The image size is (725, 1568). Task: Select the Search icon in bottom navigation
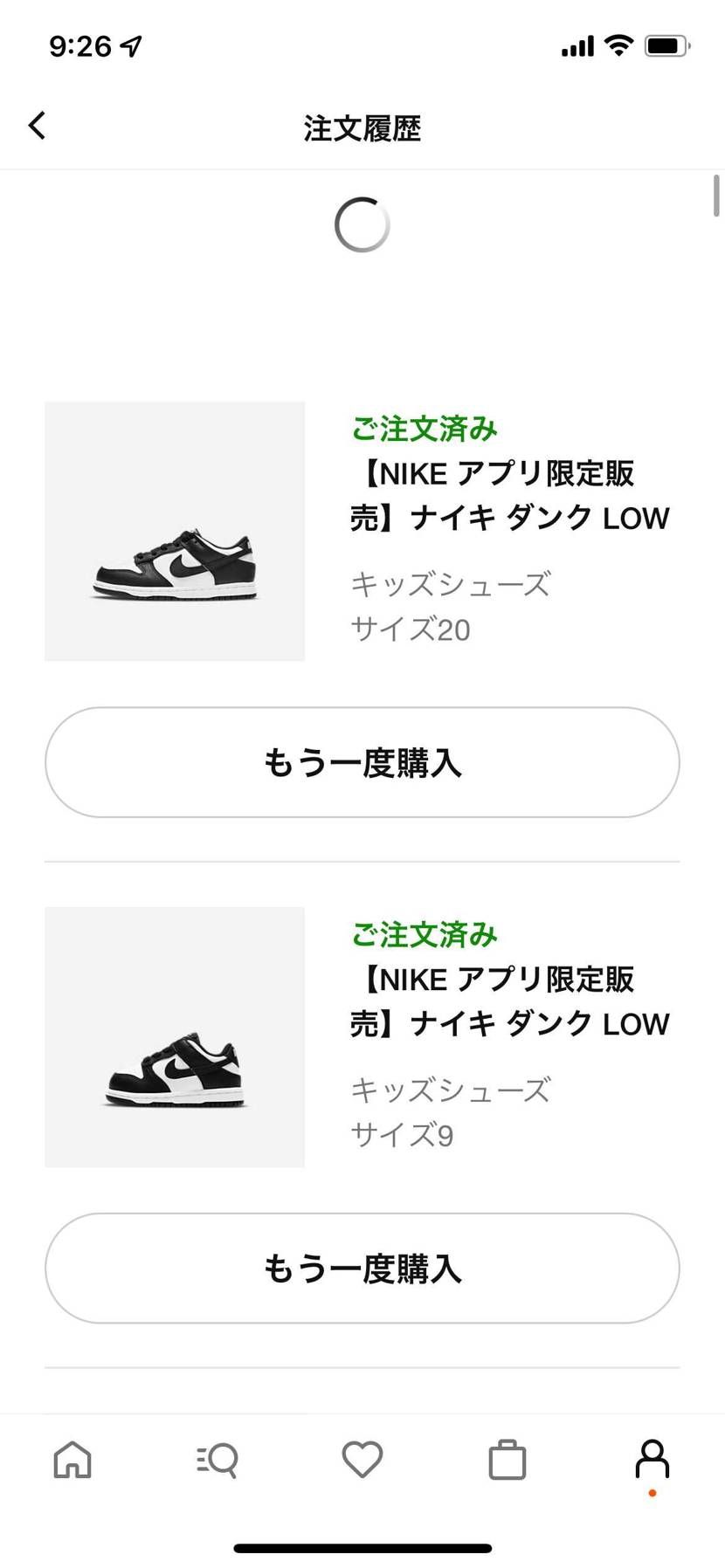click(217, 1460)
